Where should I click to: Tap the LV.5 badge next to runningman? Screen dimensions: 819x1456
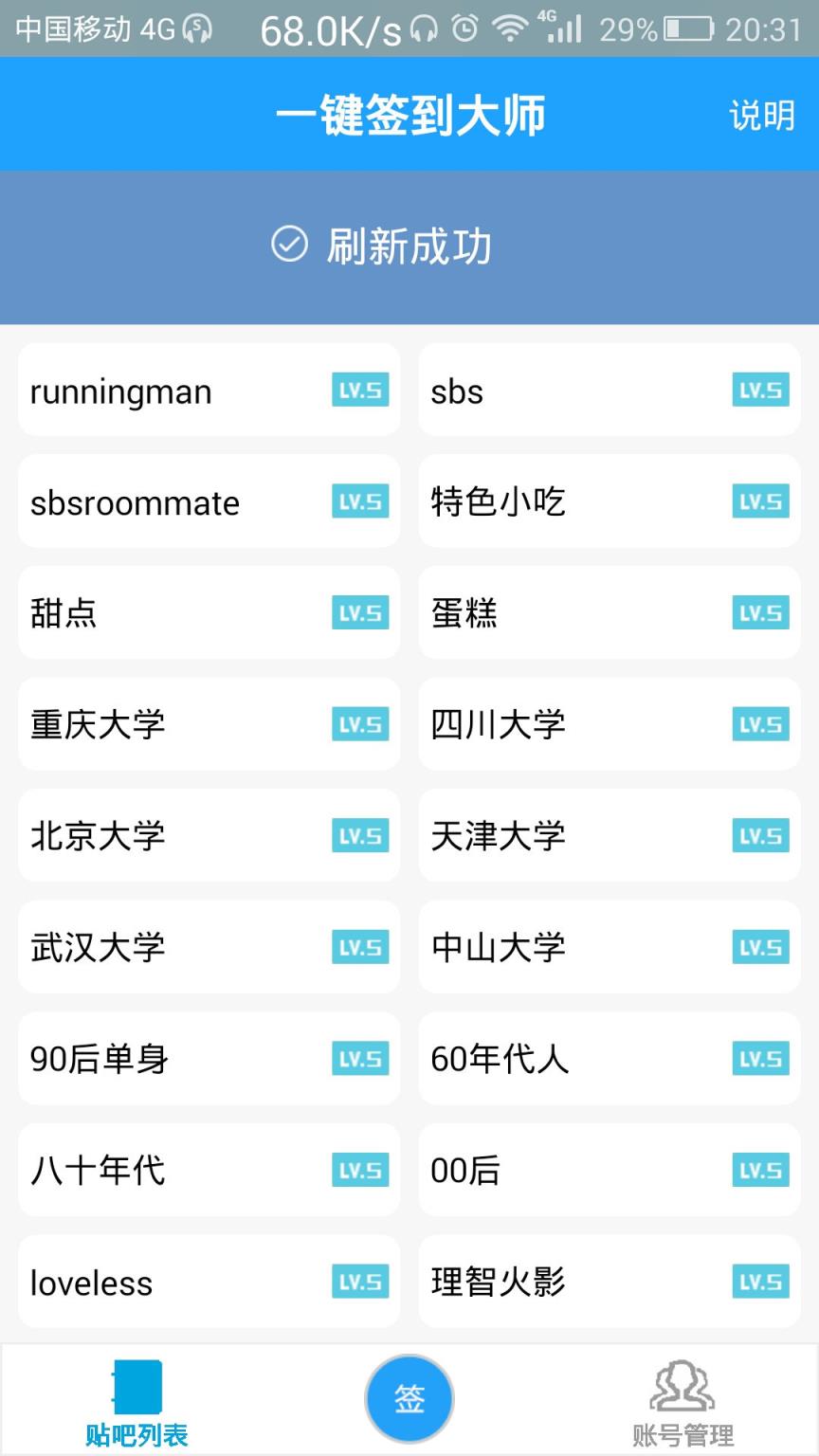pyautogui.click(x=359, y=390)
